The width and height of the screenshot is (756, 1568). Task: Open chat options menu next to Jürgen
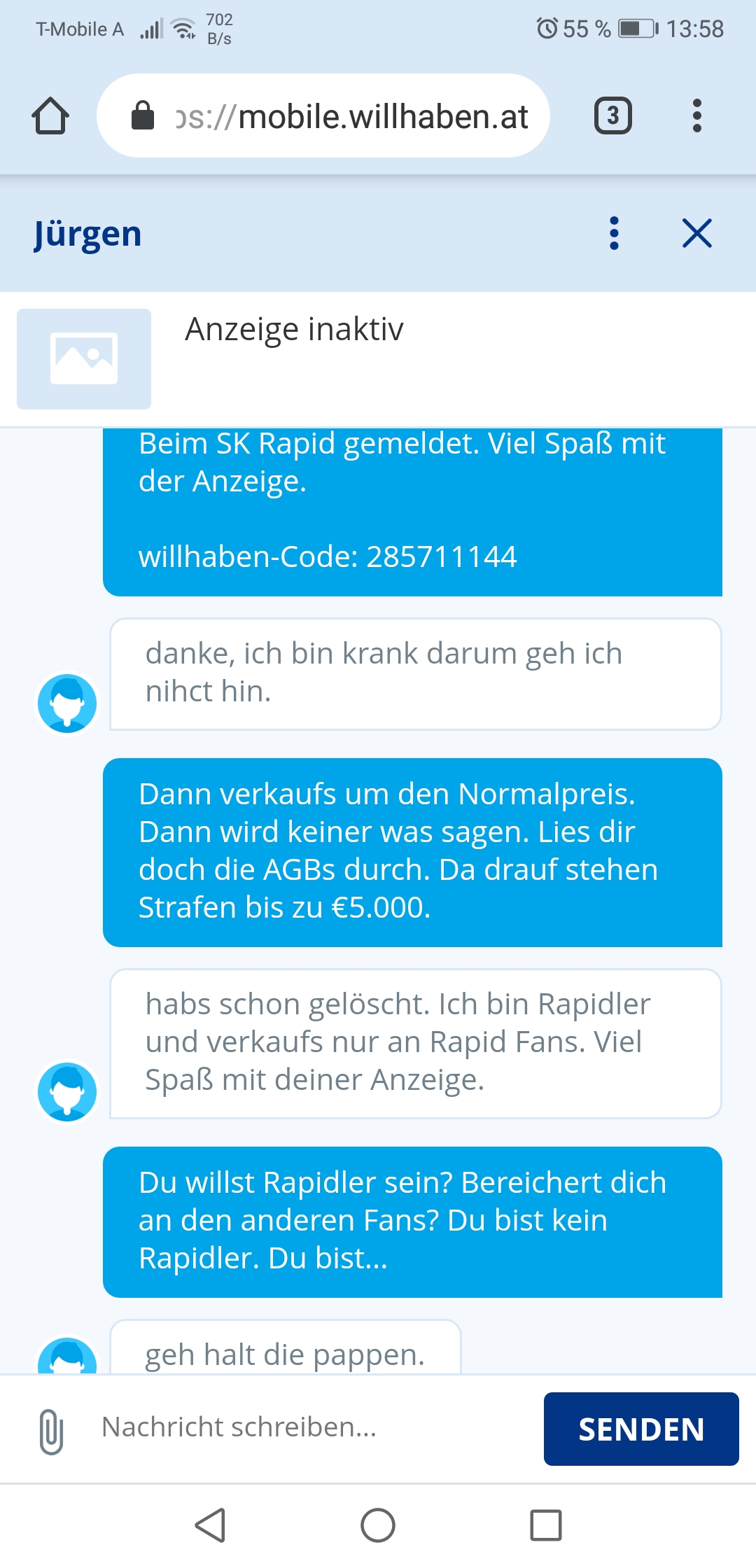pyautogui.click(x=614, y=233)
